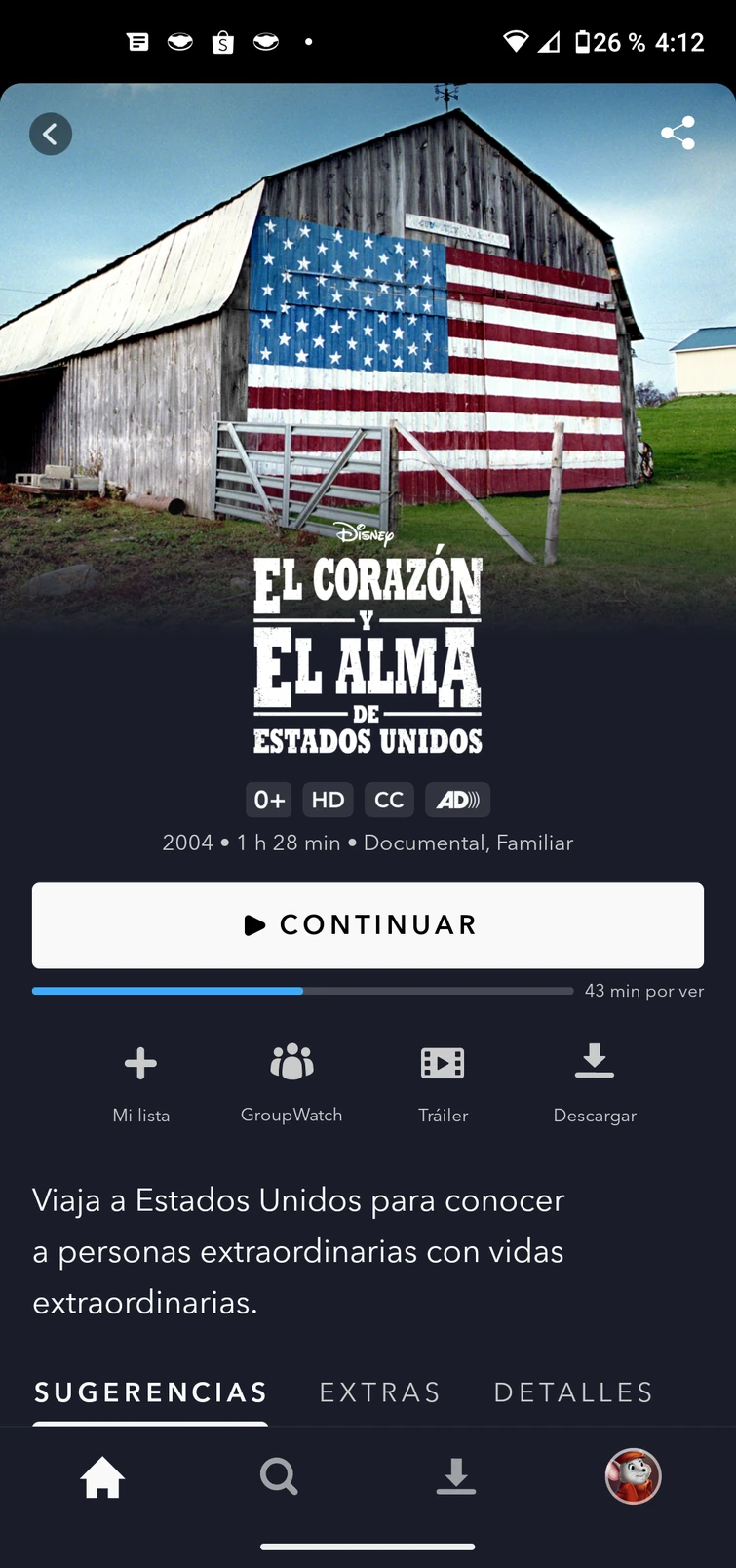Add the movie to Mi lista
The image size is (736, 1568).
140,1082
